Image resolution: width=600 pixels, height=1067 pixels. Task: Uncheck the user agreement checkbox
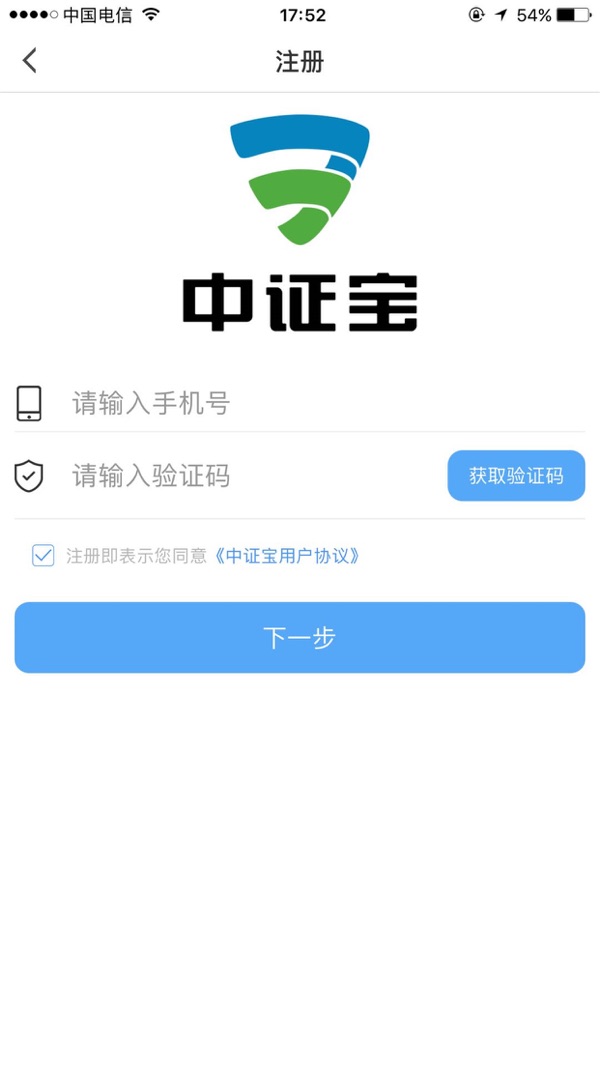point(43,556)
